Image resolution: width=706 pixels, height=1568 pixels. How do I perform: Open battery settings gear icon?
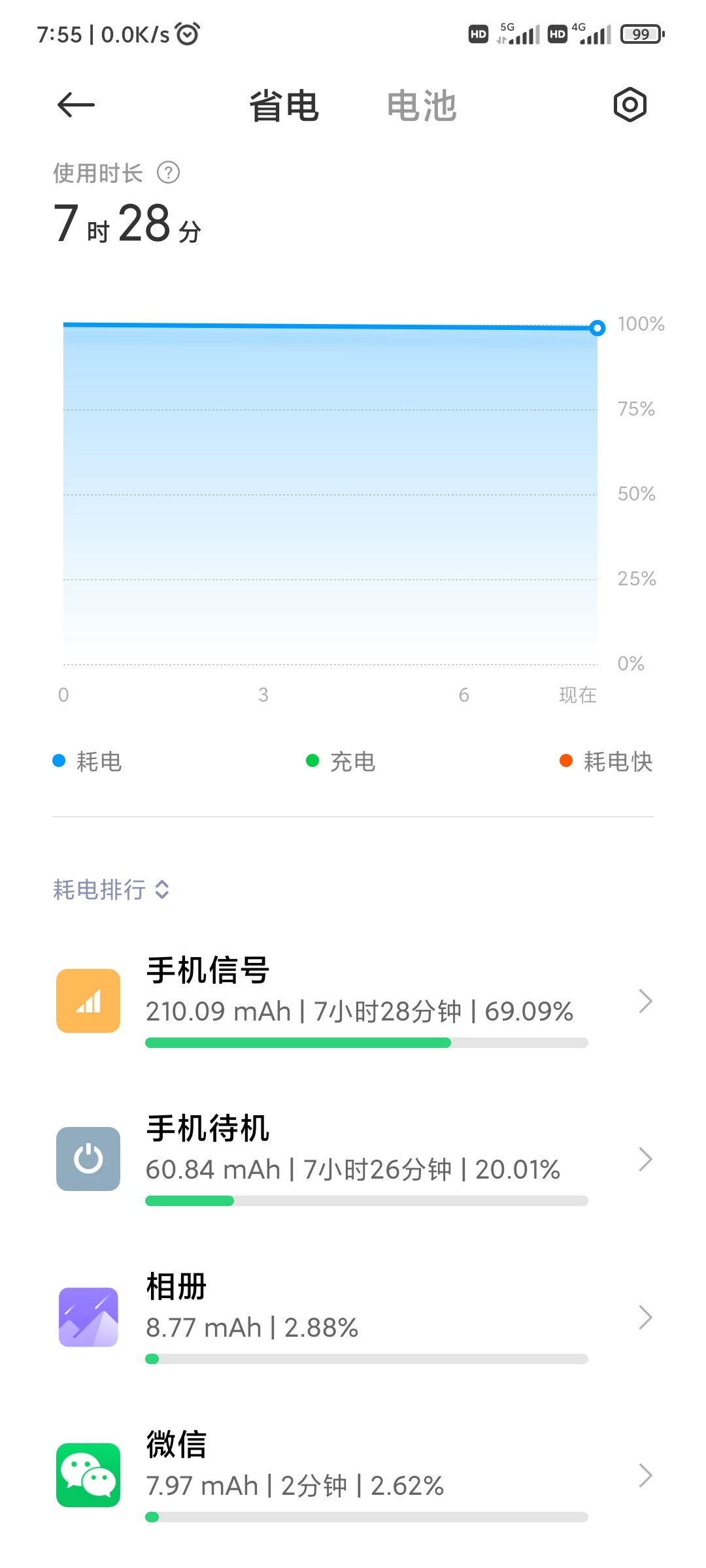(x=630, y=105)
